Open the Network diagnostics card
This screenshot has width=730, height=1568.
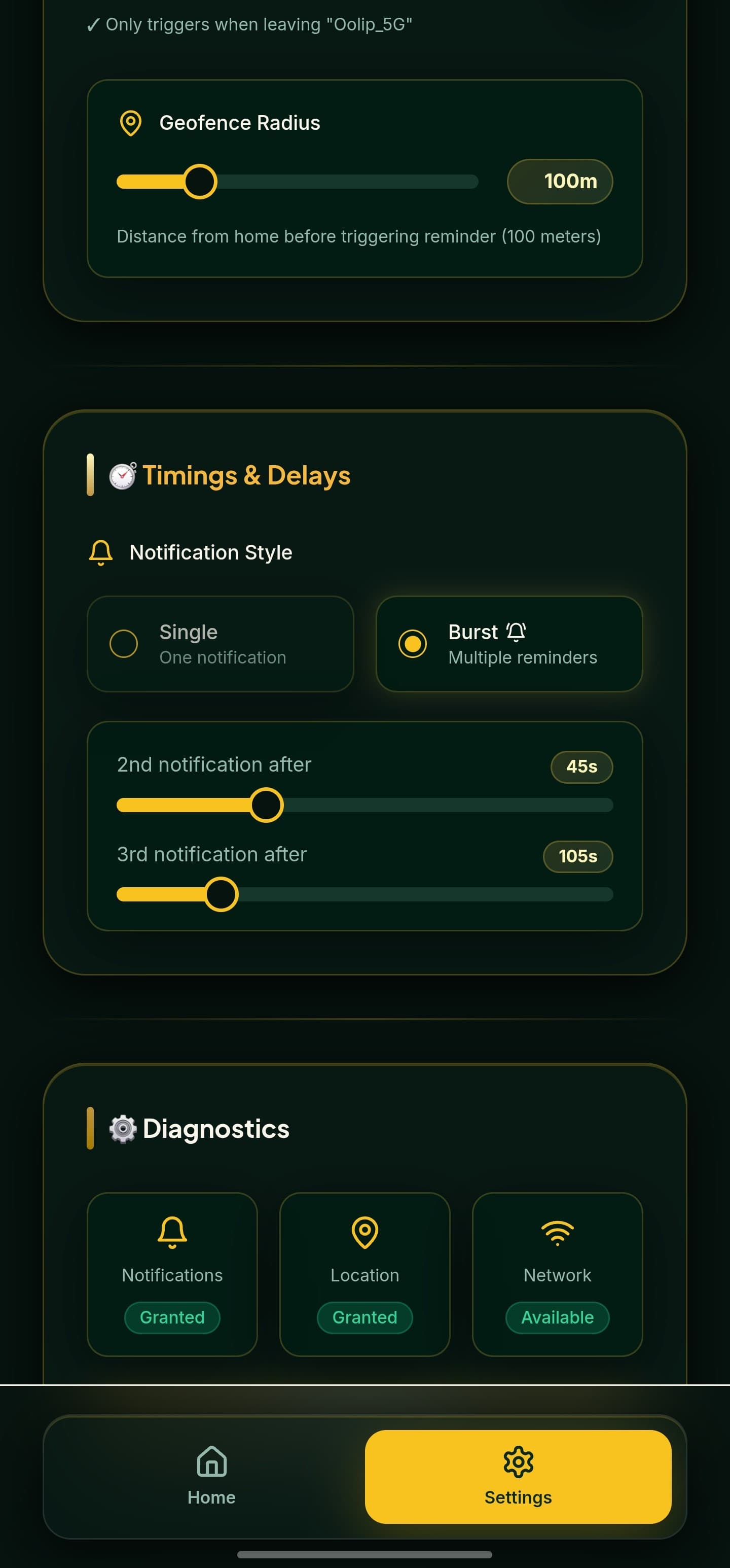click(557, 1274)
